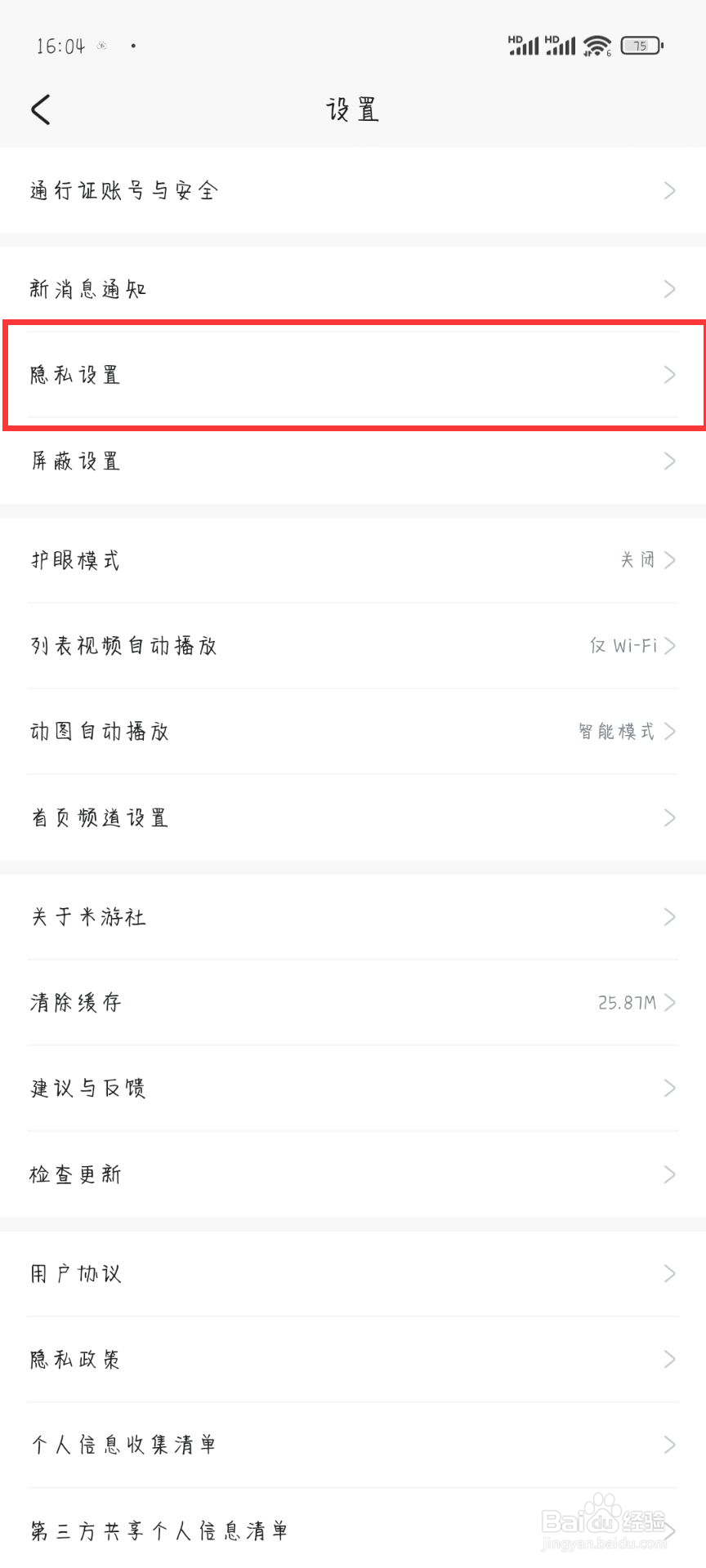Open 隐私设置 (Privacy Settings)
706x1568 pixels.
pos(353,376)
